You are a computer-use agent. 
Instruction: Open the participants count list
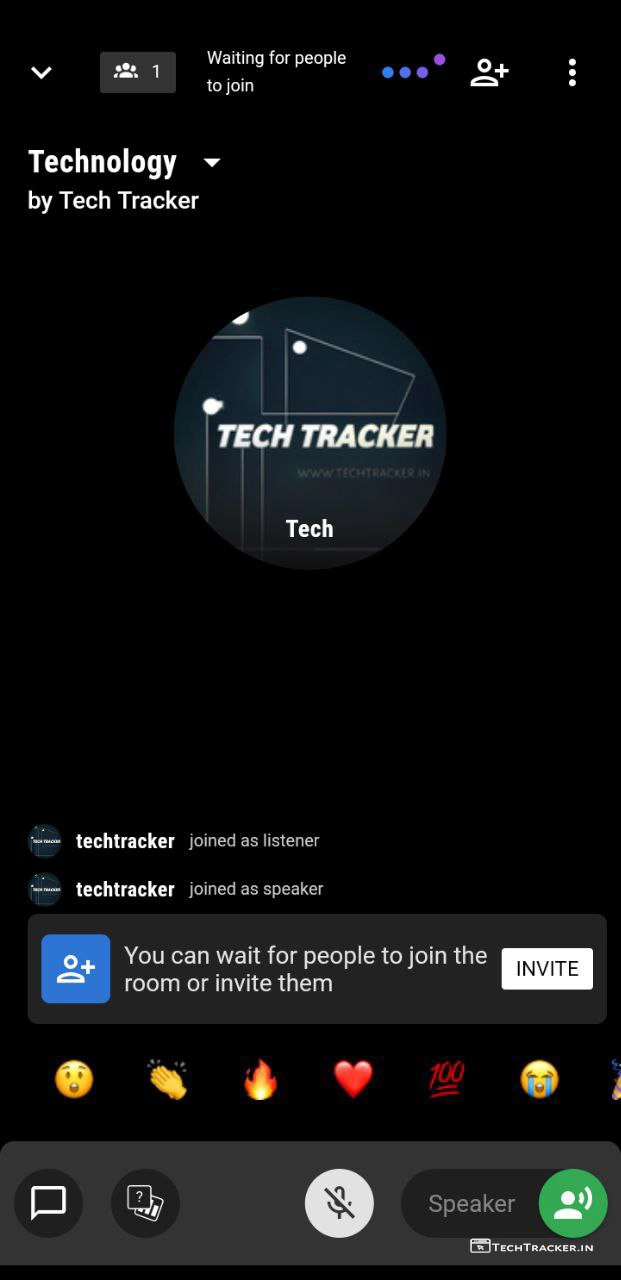pyautogui.click(x=138, y=72)
